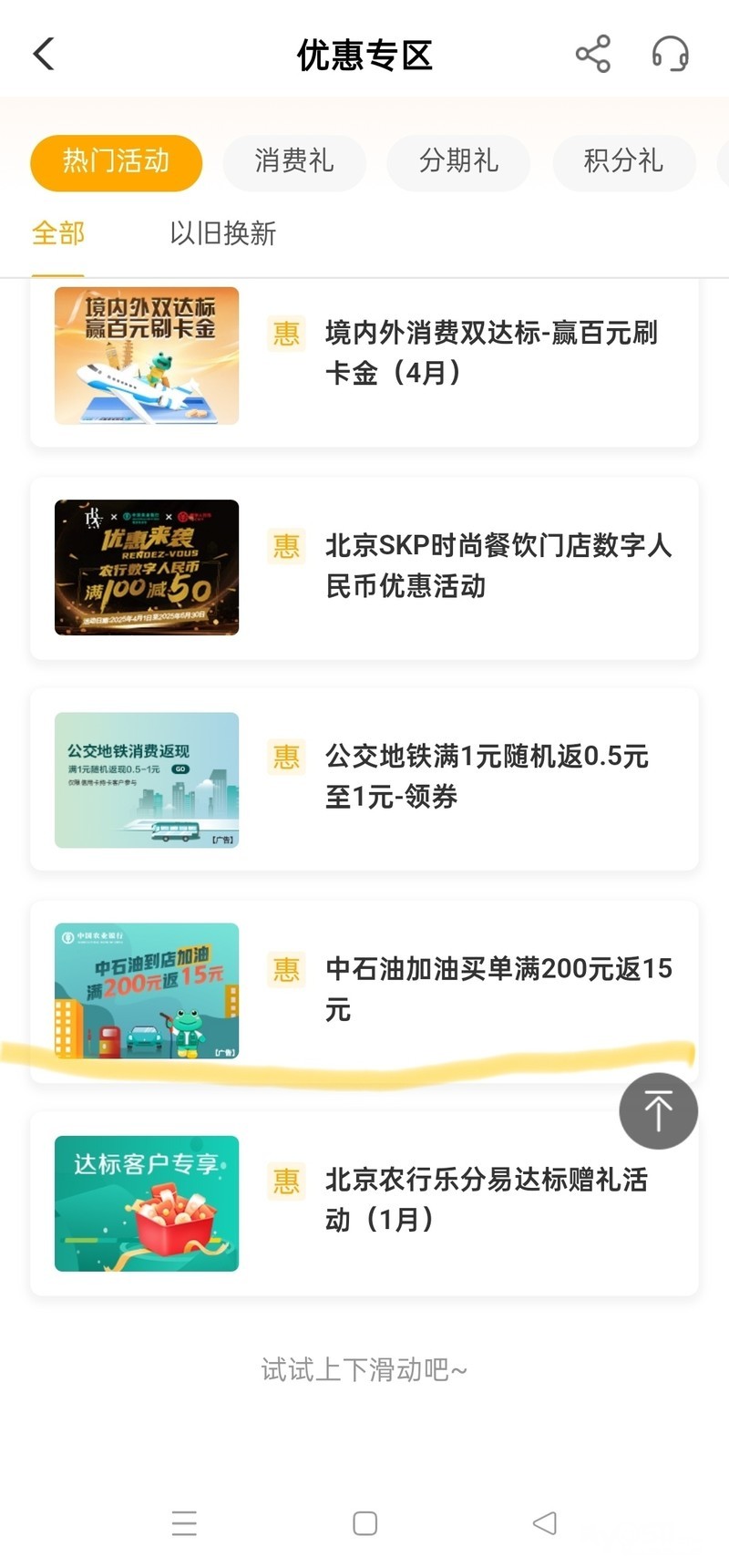Switch to the 以旧换新 sub-tab

coord(222,233)
